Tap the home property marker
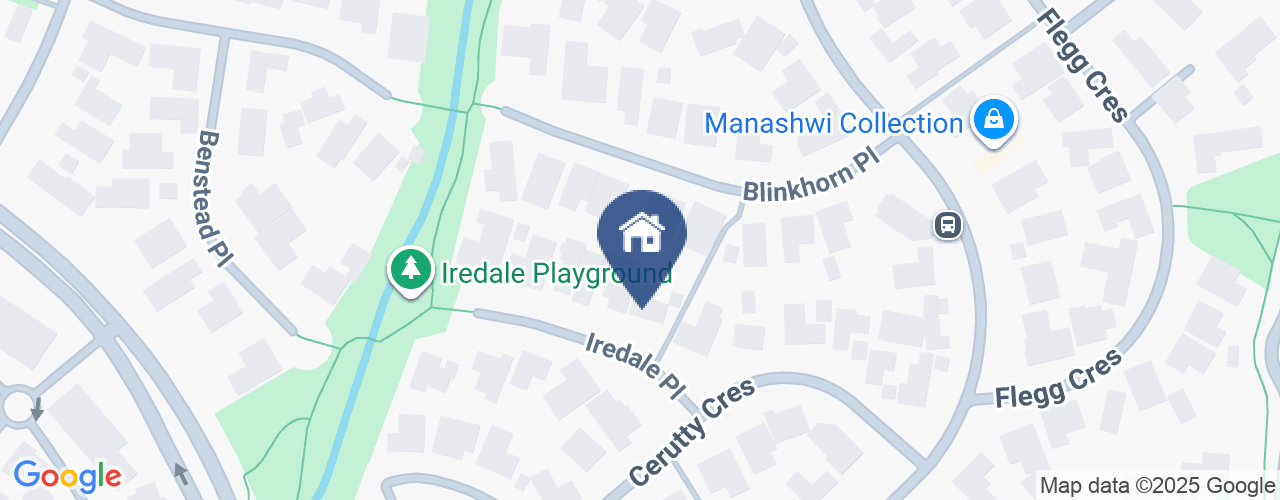This screenshot has height=500, width=1280. (x=641, y=237)
